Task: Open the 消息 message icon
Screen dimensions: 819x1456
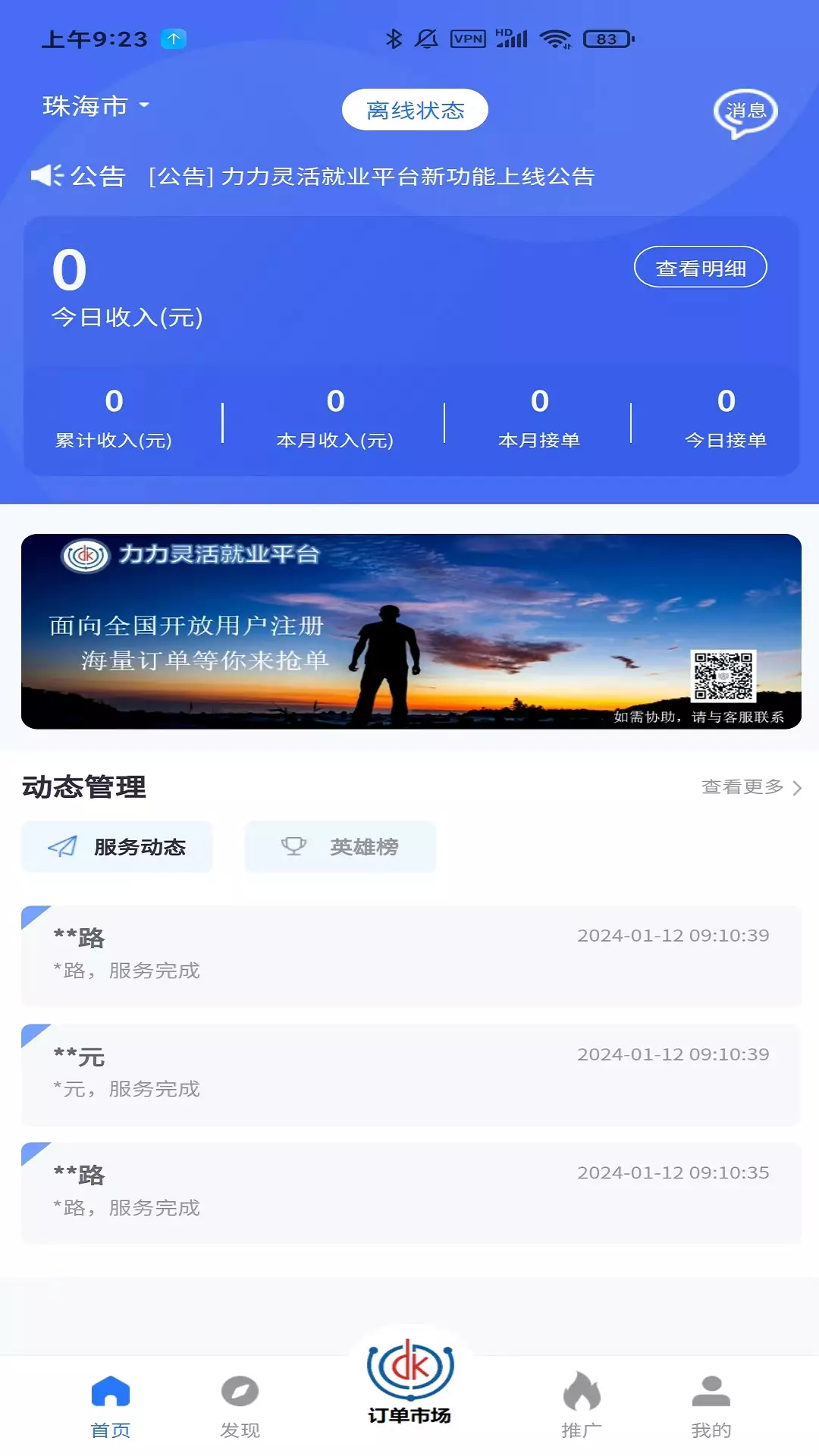Action: click(745, 112)
